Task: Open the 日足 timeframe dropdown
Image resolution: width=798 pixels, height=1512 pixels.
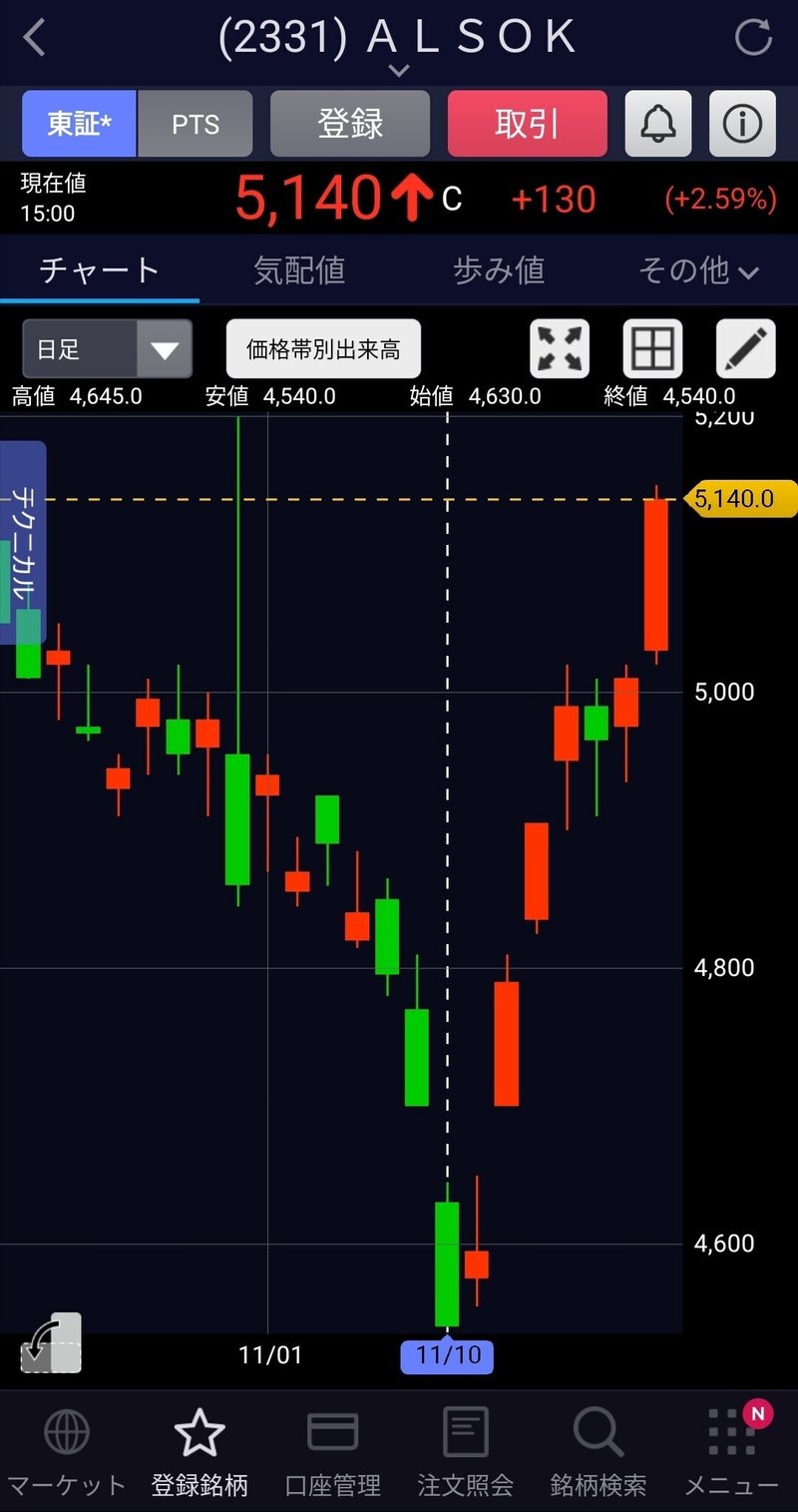Action: (x=107, y=349)
